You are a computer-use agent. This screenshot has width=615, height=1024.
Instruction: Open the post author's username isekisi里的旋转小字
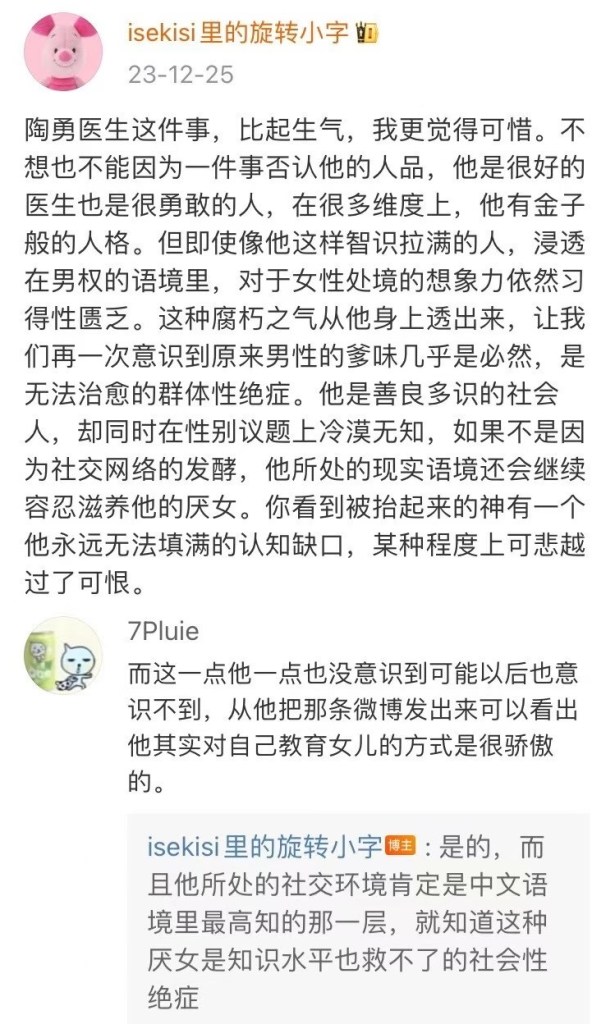[x=238, y=31]
